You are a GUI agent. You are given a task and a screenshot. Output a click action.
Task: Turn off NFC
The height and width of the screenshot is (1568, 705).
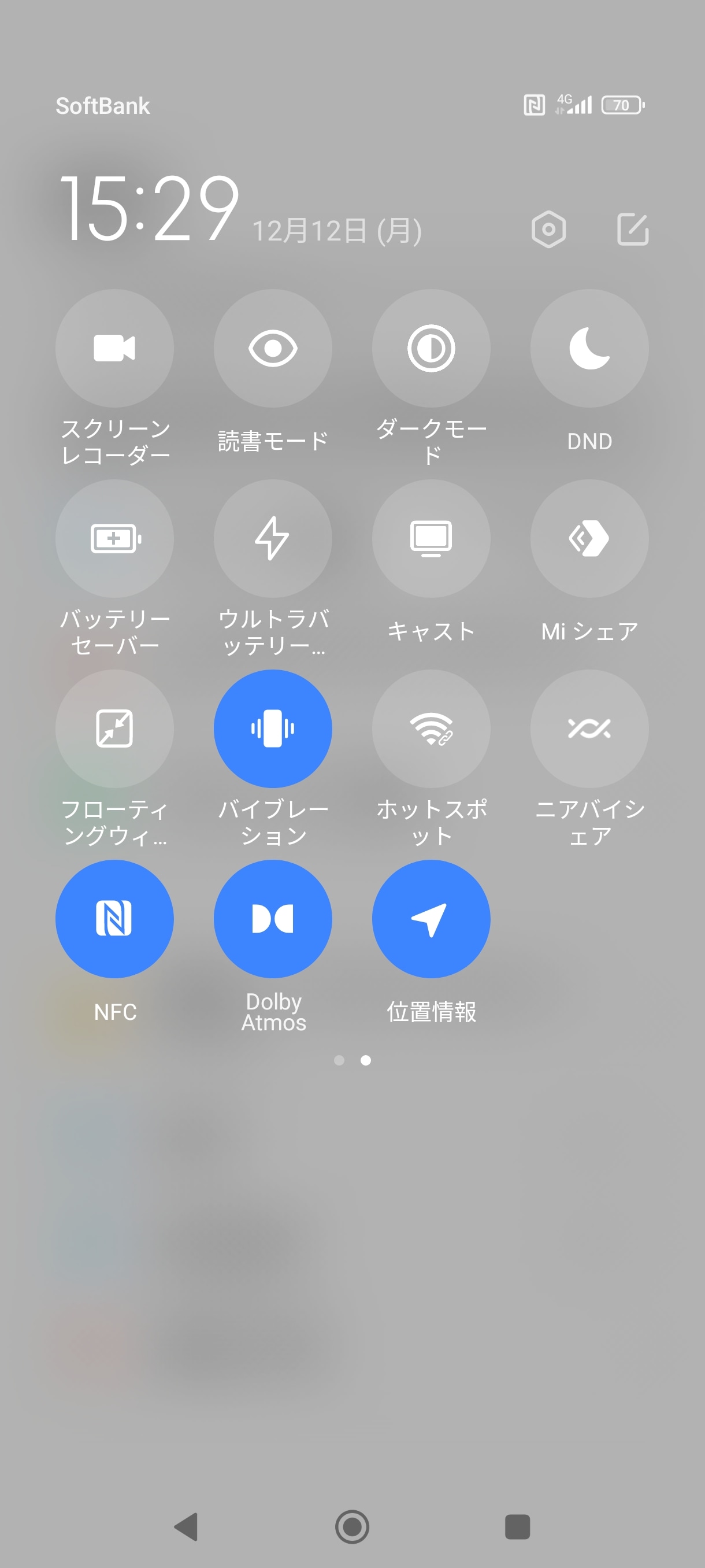(114, 919)
